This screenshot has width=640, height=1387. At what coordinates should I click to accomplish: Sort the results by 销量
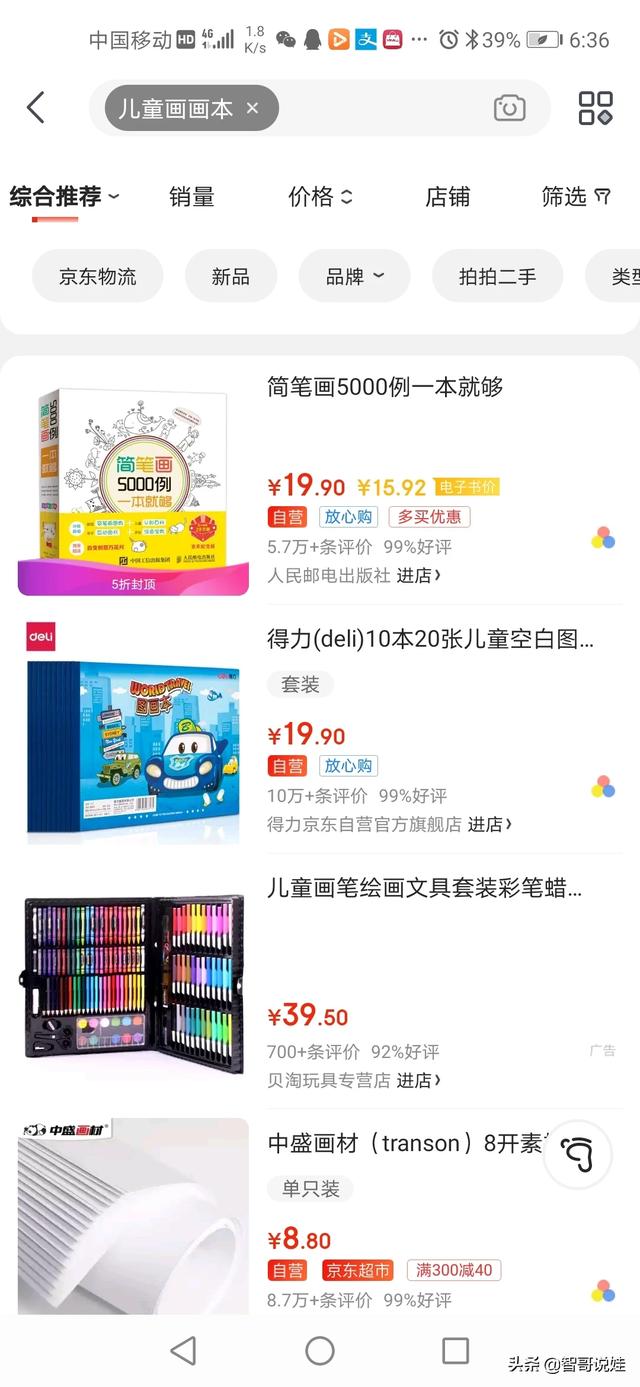pos(191,197)
